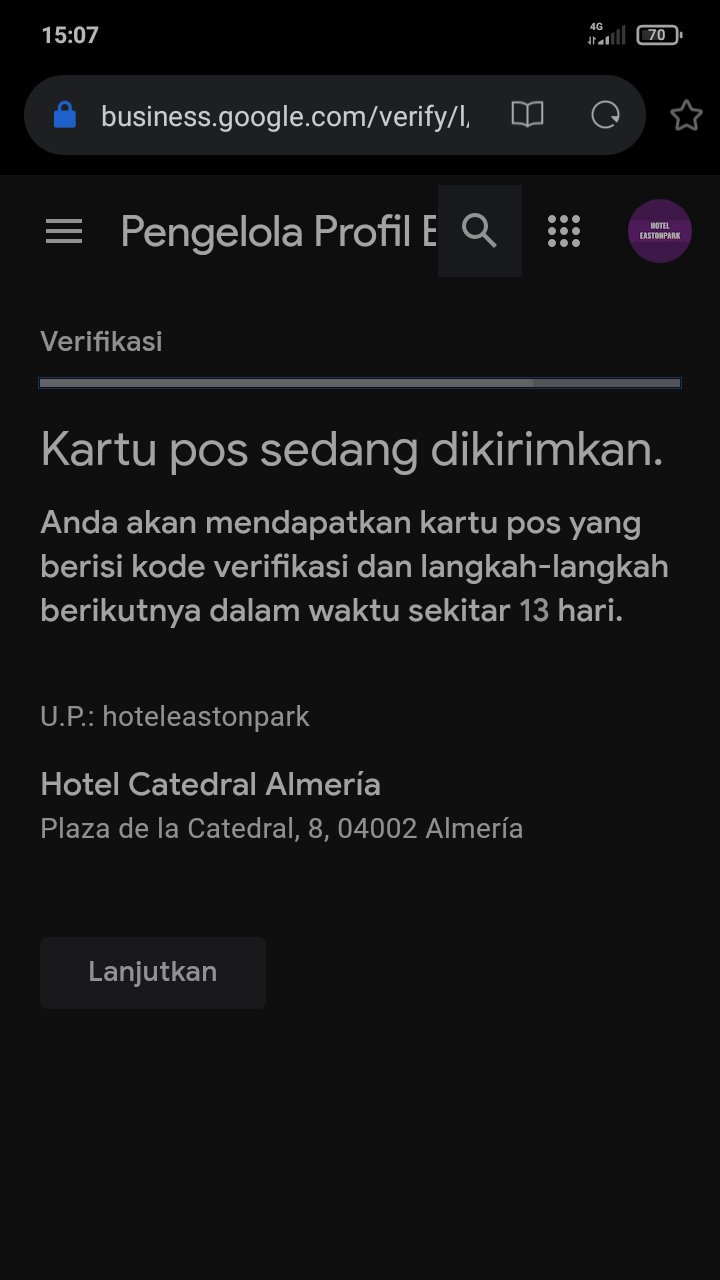Open the Google apps grid

click(x=564, y=231)
